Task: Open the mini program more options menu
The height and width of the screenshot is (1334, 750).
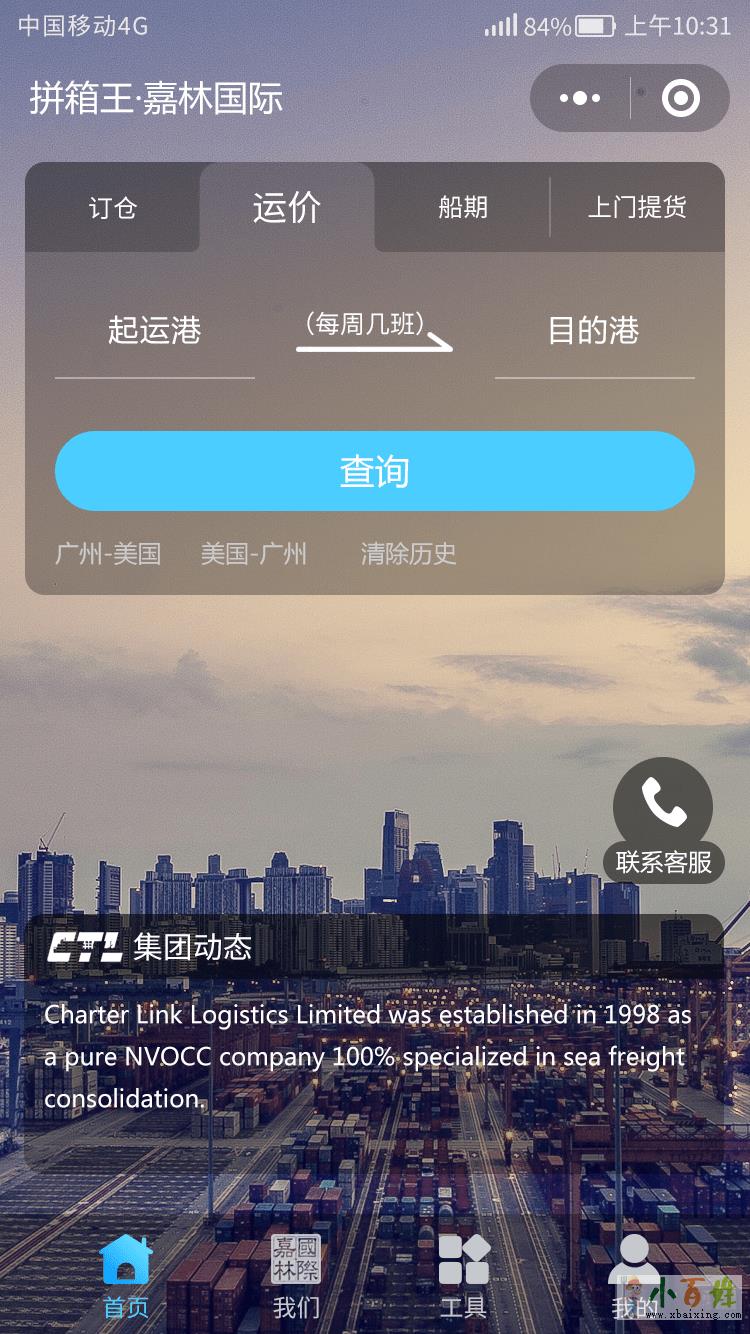Action: pyautogui.click(x=580, y=98)
